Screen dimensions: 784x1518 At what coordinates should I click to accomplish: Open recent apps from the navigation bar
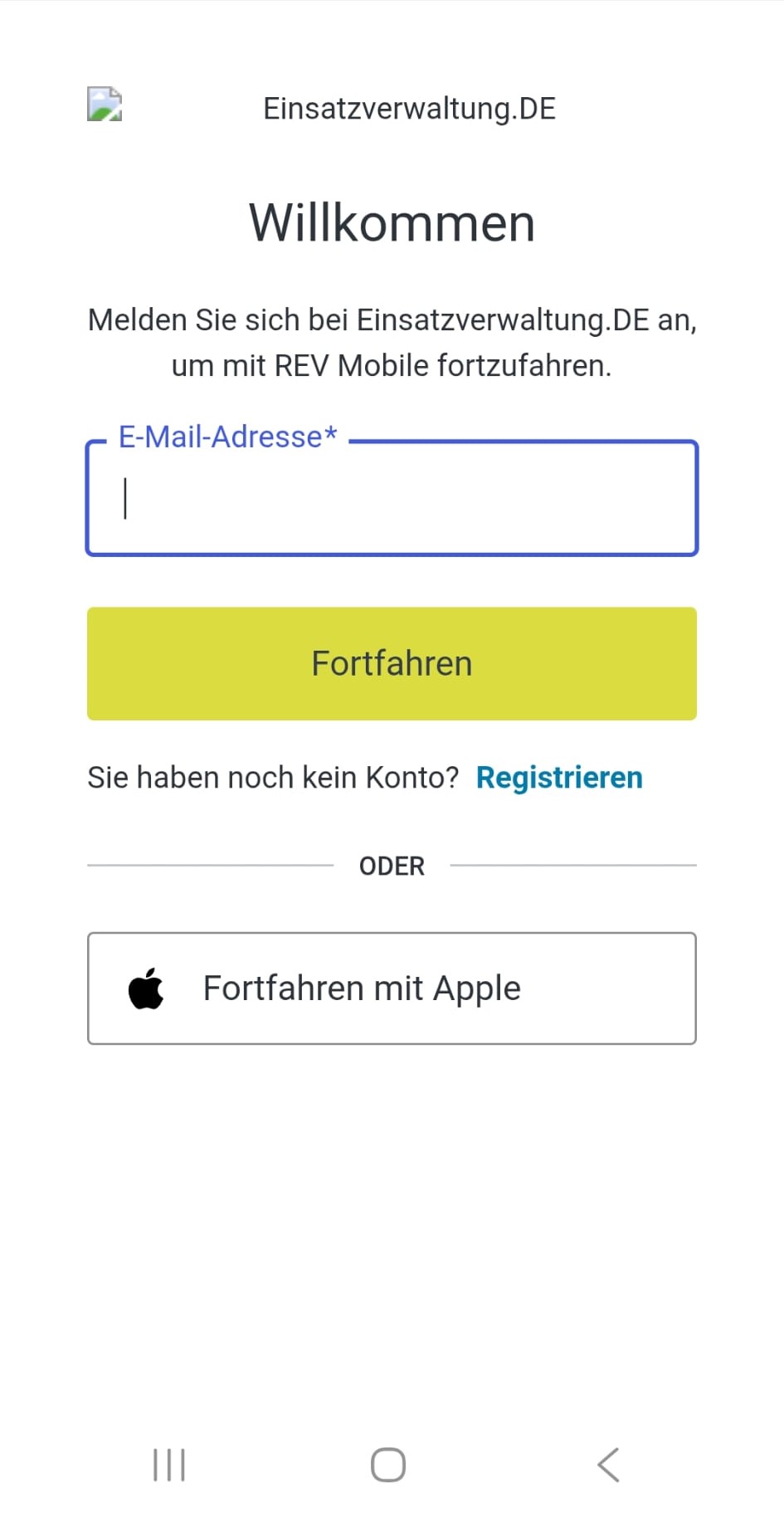[x=169, y=1465]
